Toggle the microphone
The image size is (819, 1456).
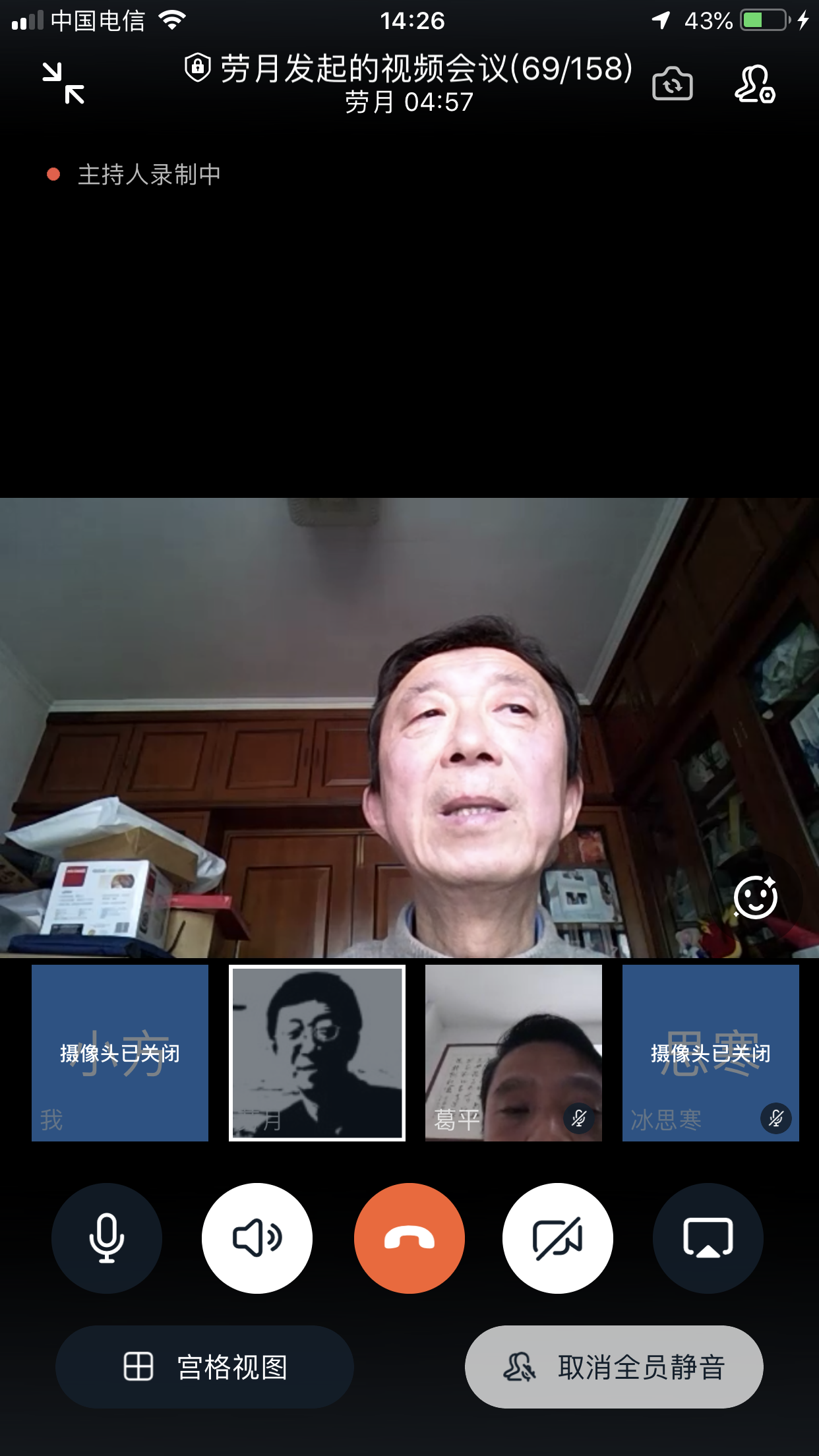107,1238
